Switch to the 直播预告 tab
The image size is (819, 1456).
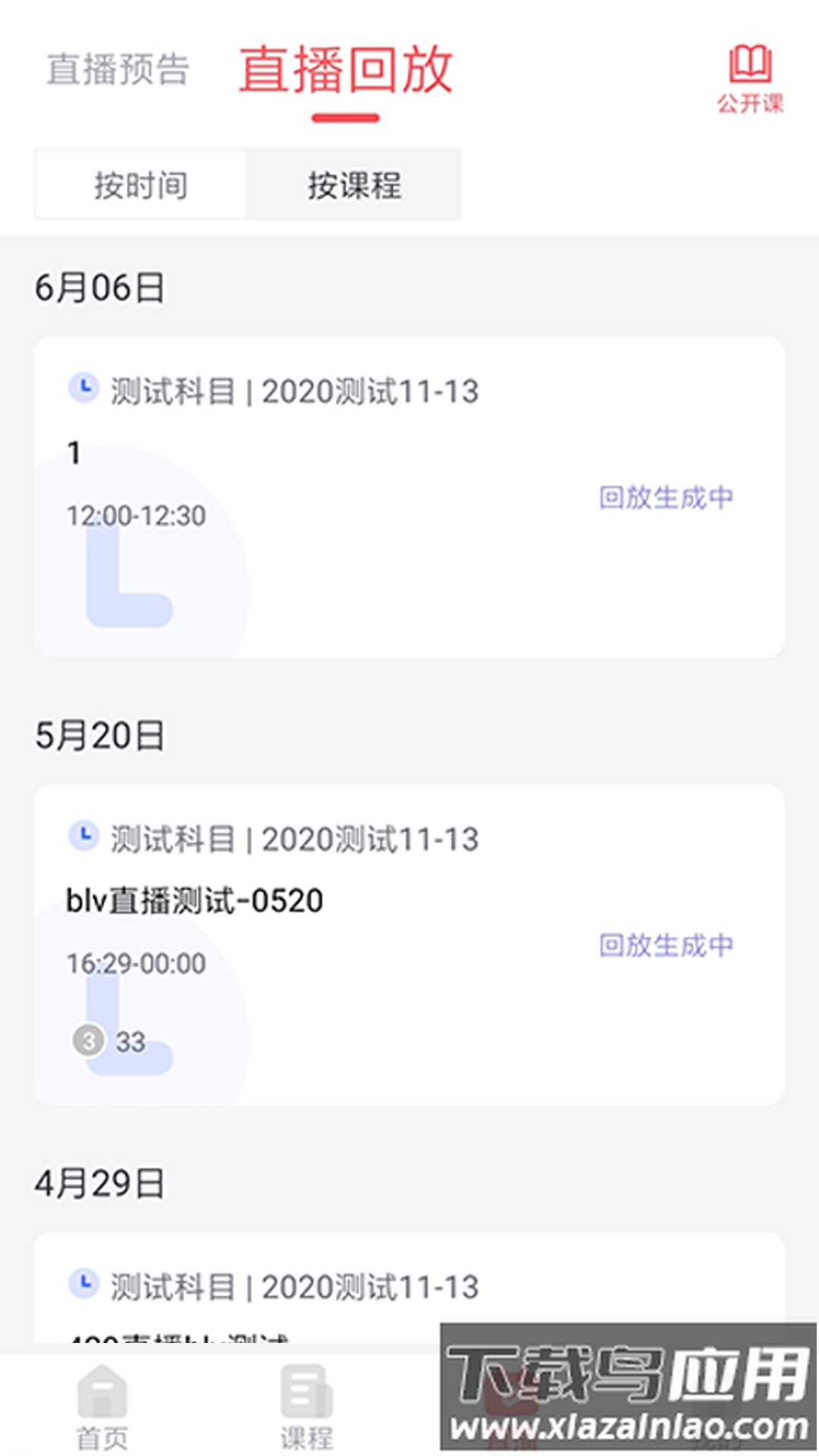coord(118,70)
